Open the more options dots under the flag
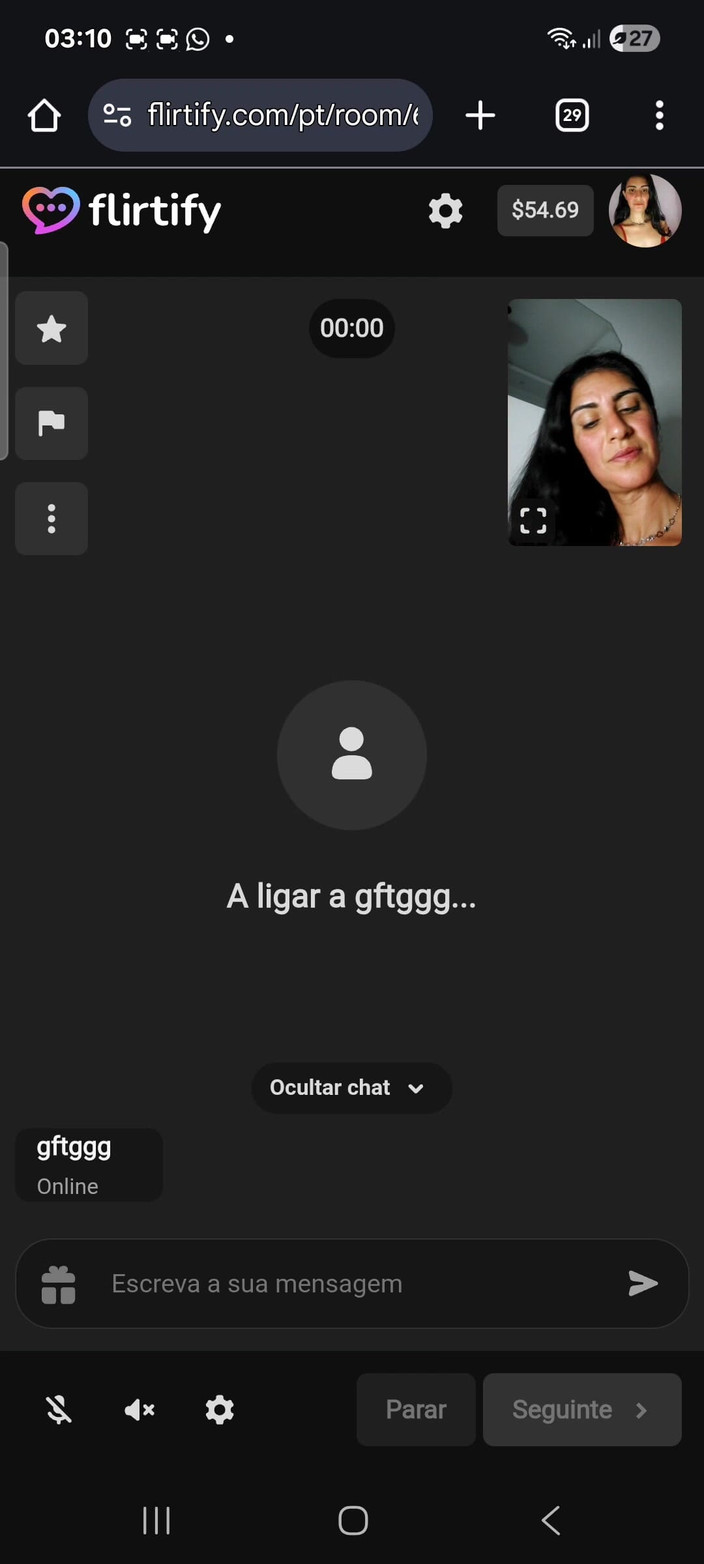The image size is (704, 1564). (x=51, y=518)
